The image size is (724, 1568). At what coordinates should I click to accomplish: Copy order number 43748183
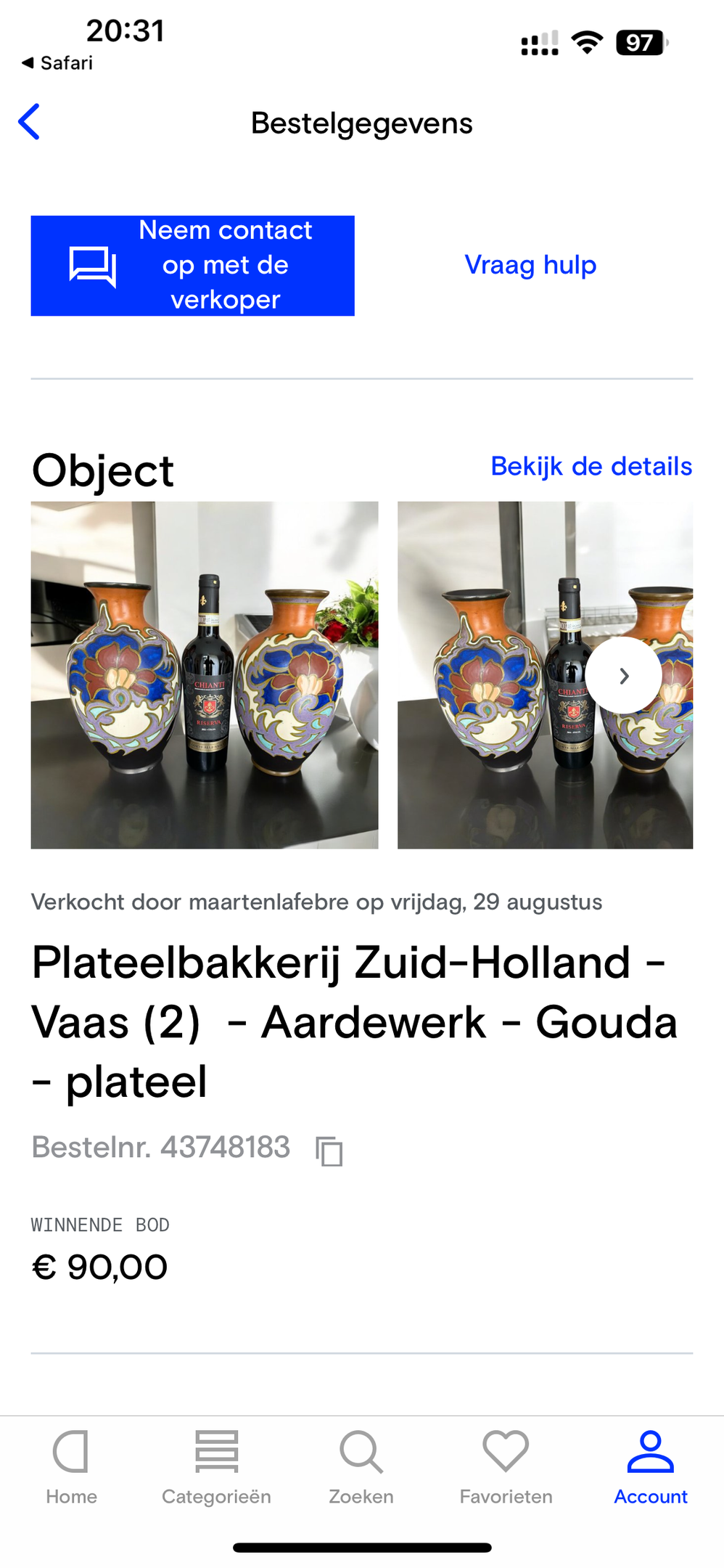[x=329, y=1151]
